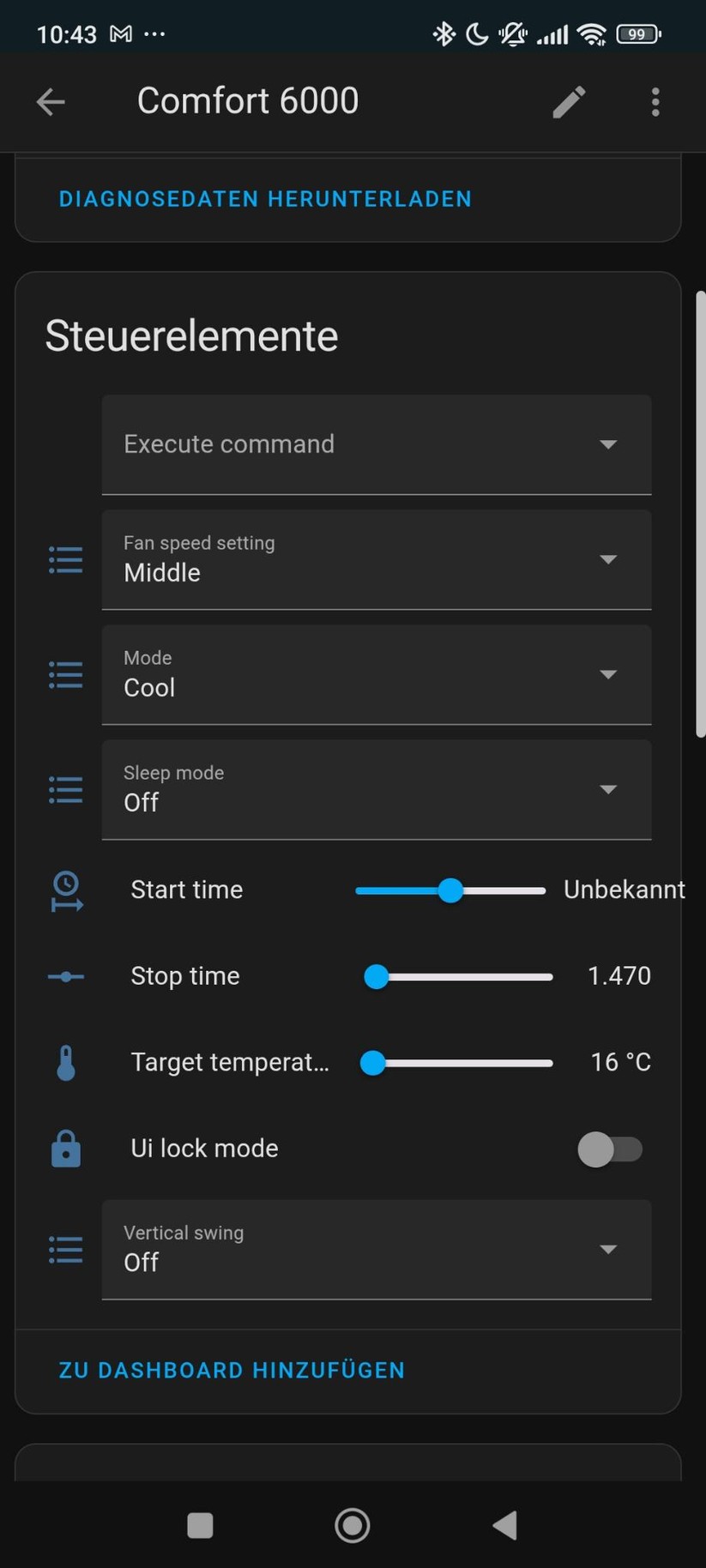
Task: Tap the Start time slider
Action: [450, 890]
